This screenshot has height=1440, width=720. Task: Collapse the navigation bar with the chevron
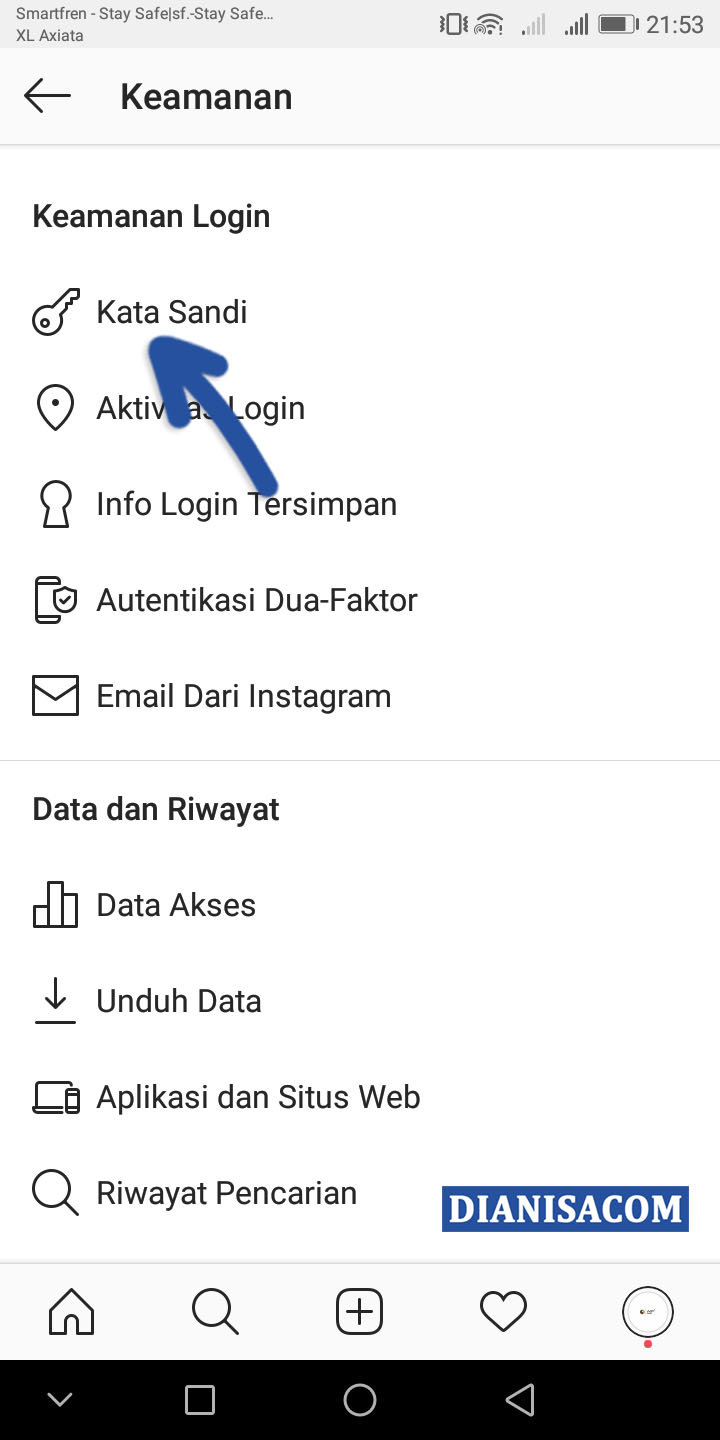point(60,1399)
